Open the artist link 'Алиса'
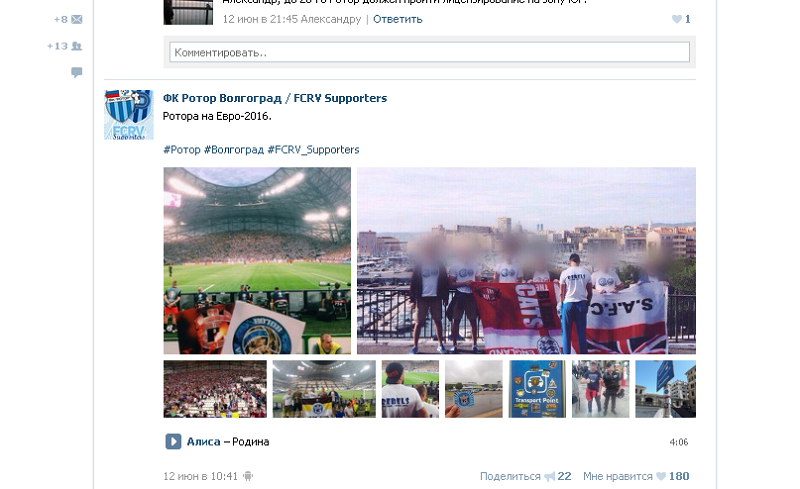The width and height of the screenshot is (800, 489). [203, 442]
